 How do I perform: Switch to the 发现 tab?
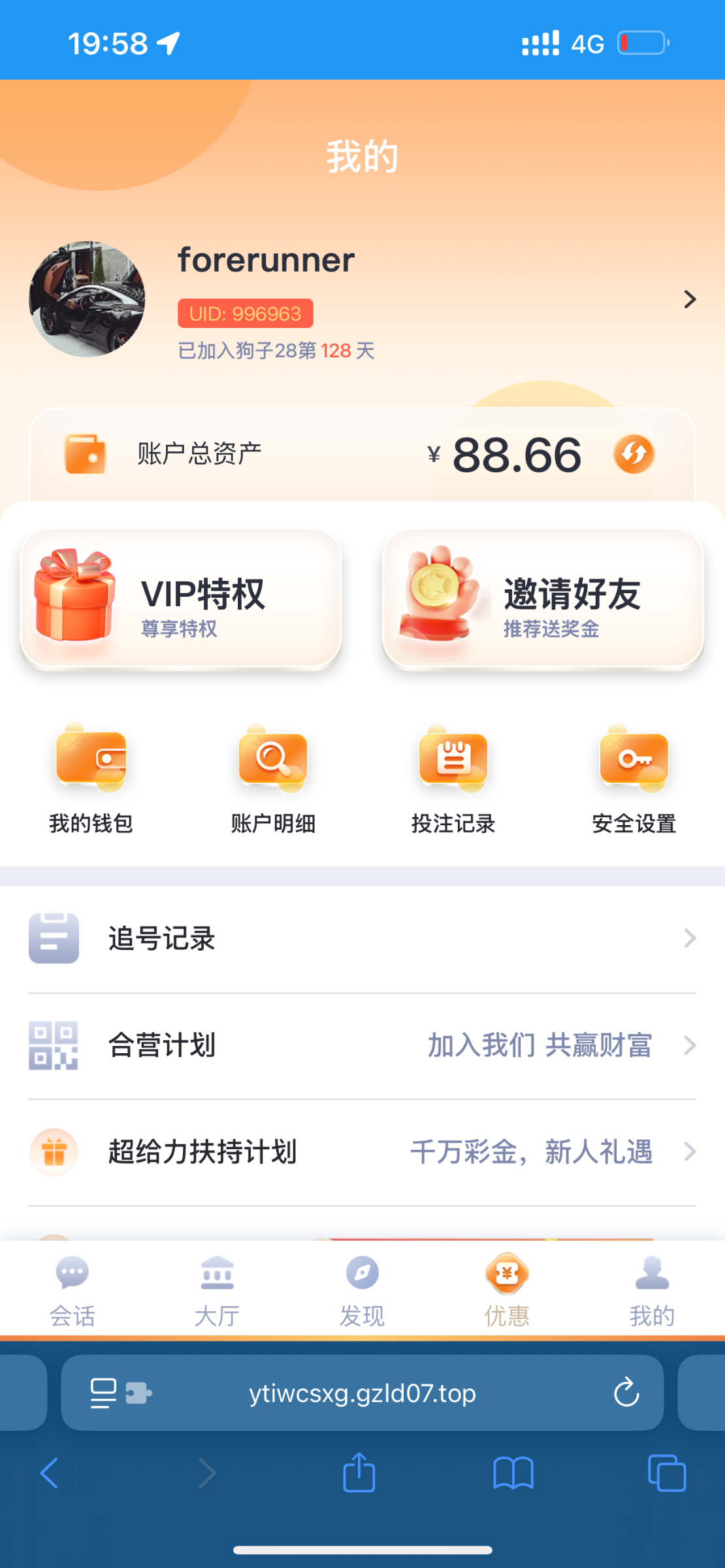pyautogui.click(x=362, y=1290)
